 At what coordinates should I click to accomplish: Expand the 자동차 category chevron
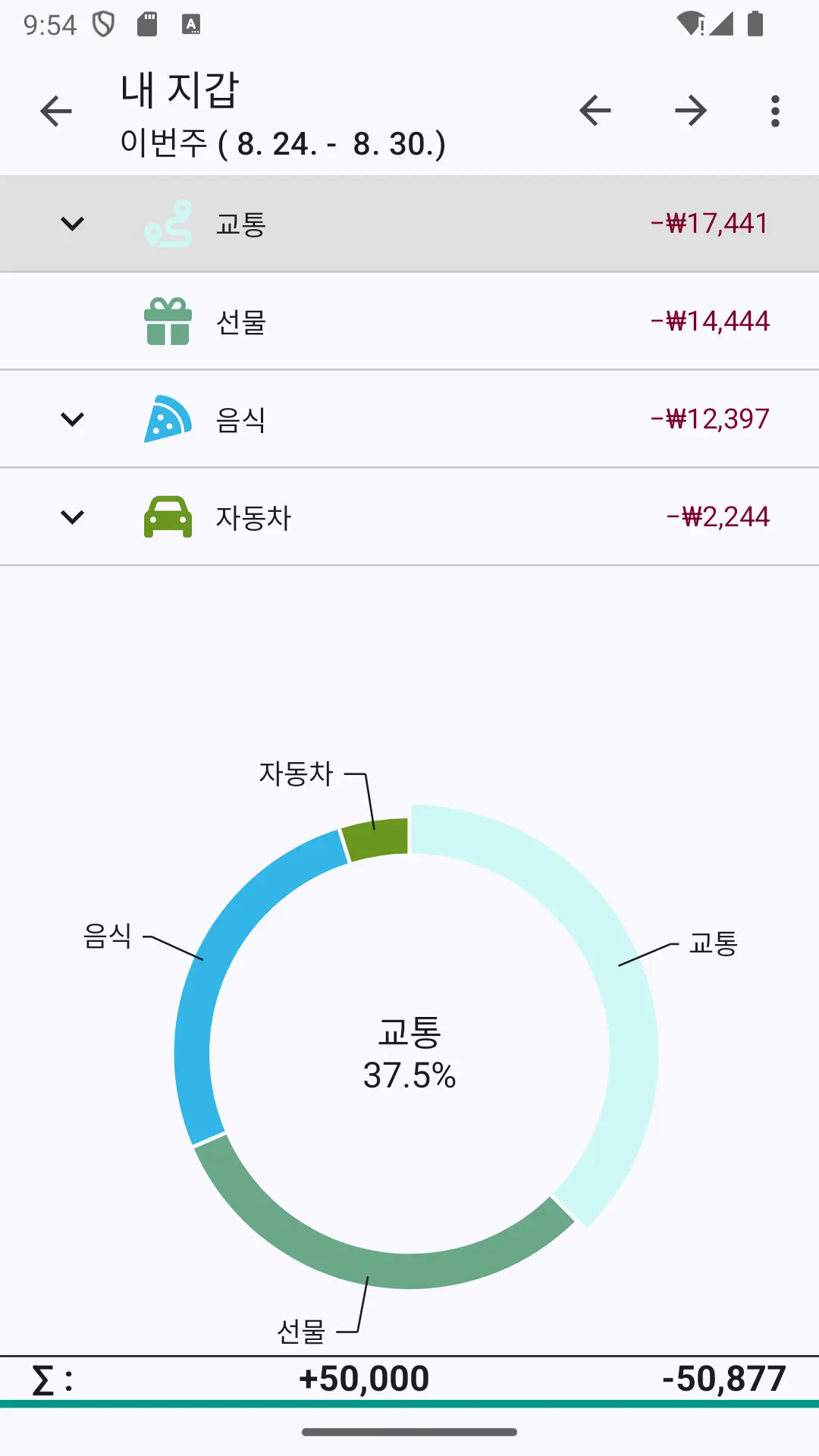(x=72, y=517)
